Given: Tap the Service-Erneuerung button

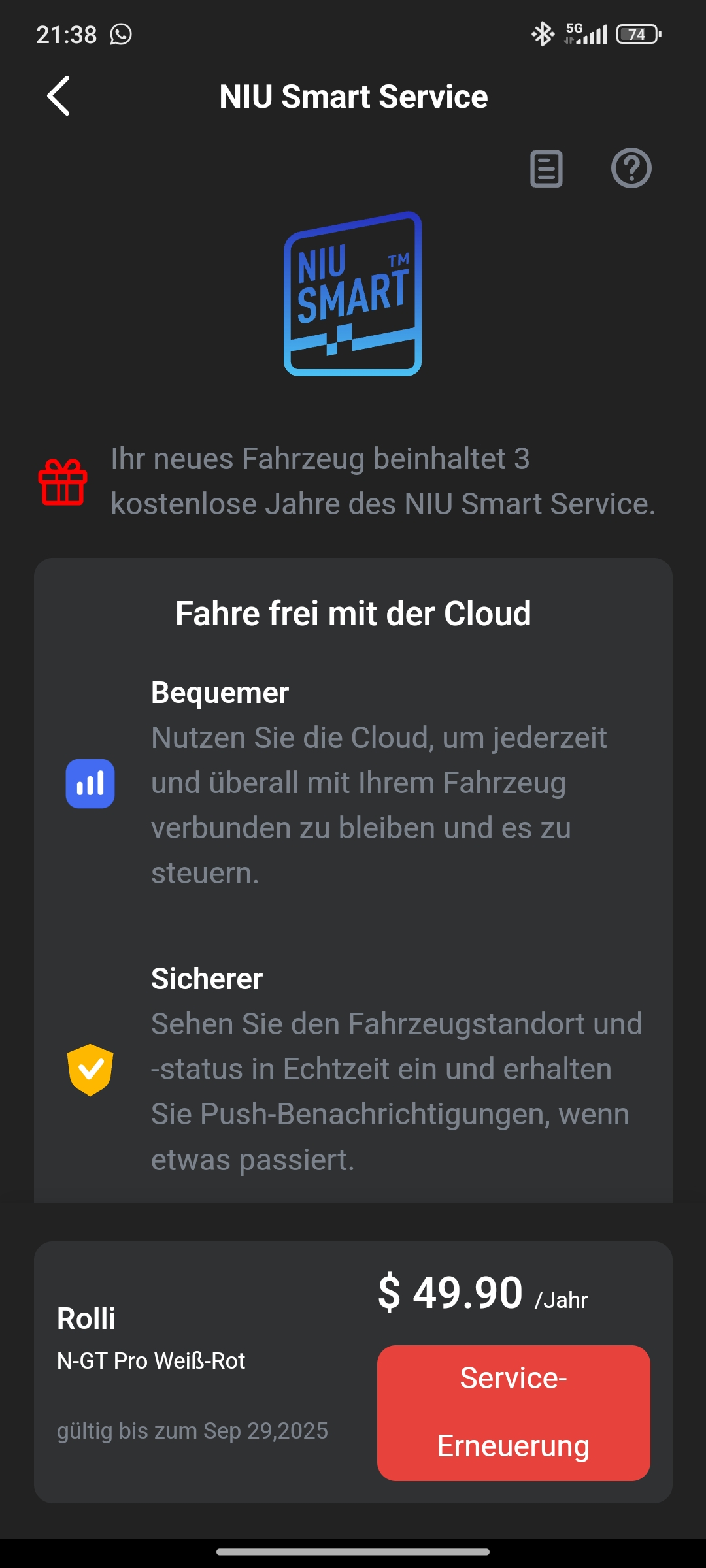Looking at the screenshot, I should pos(513,1413).
